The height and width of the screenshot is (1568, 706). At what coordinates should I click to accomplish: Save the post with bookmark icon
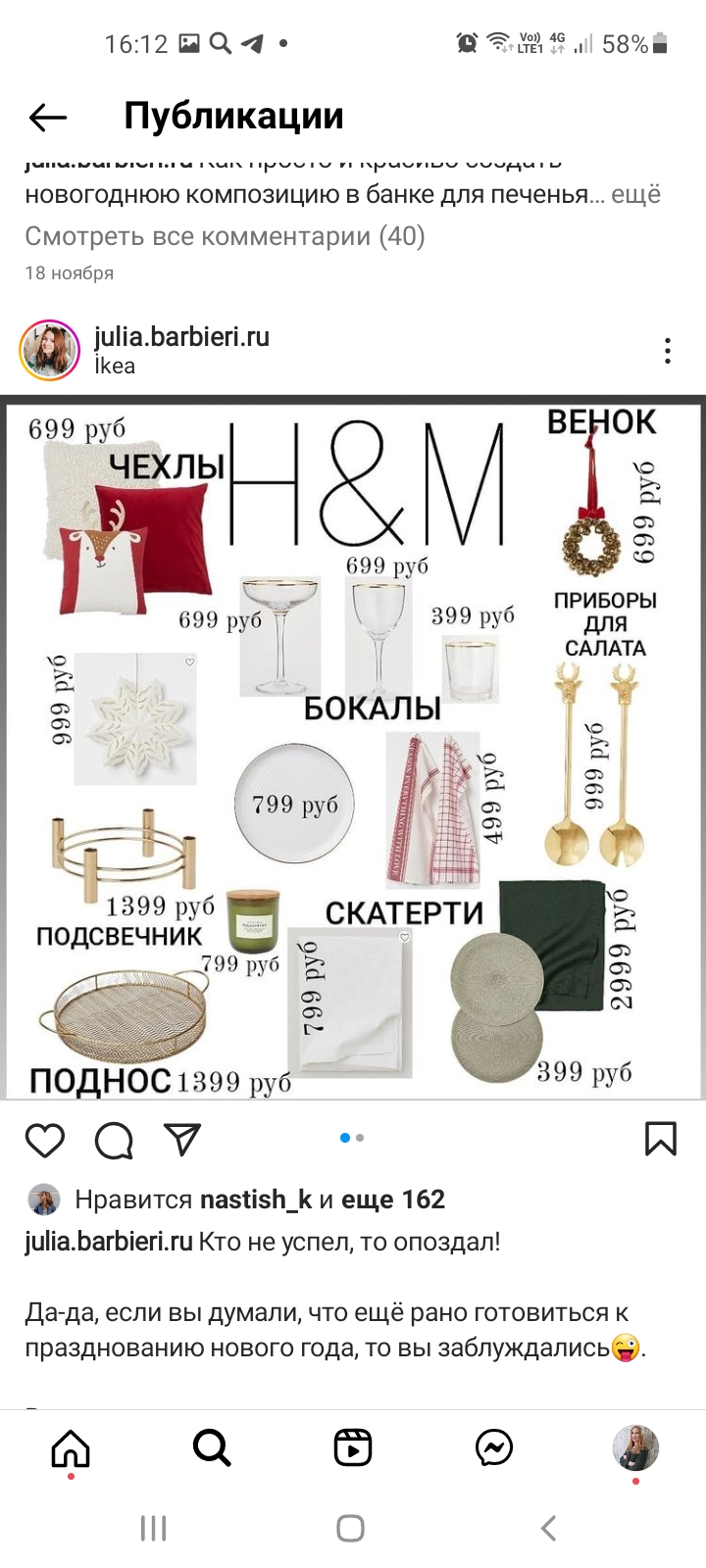[x=661, y=1139]
